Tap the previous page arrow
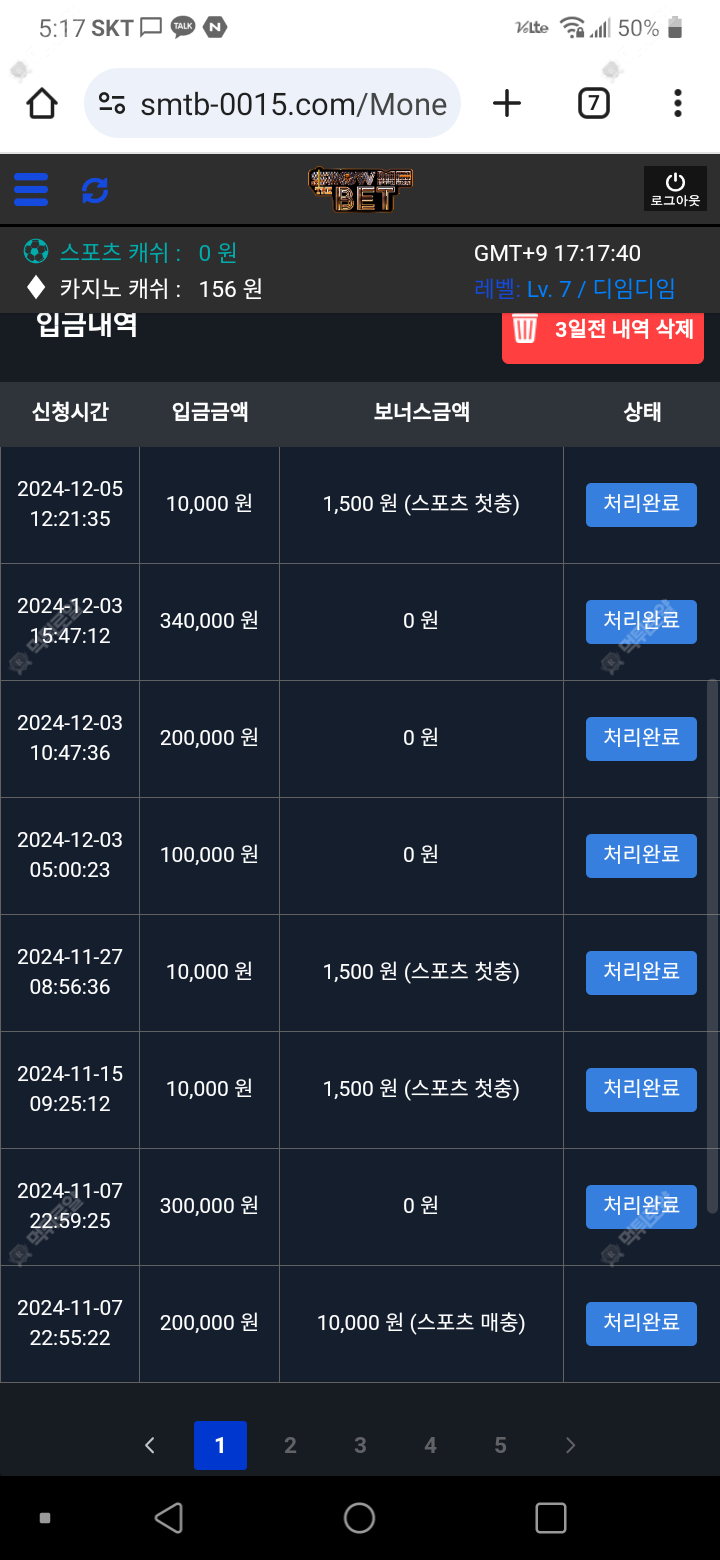 point(150,1445)
